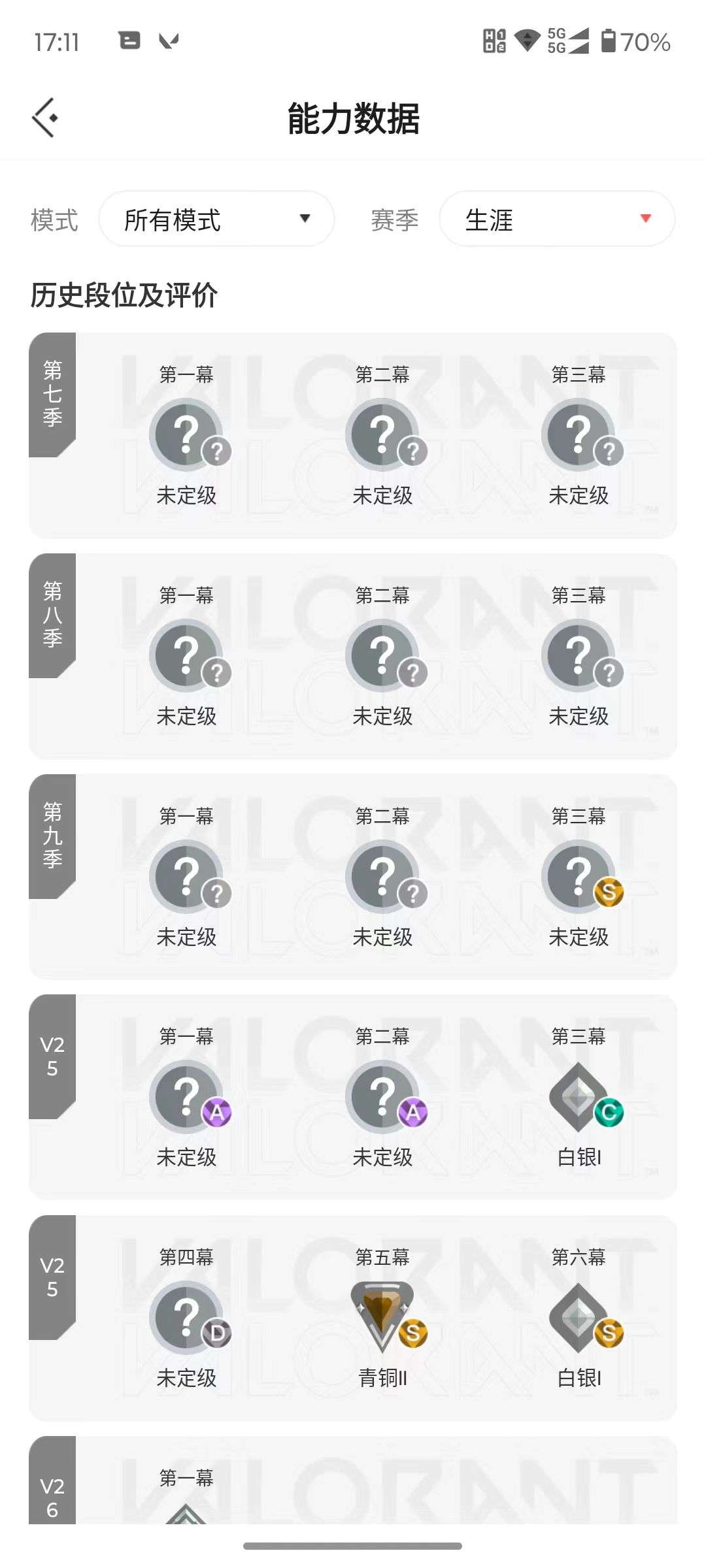Image resolution: width=706 pixels, height=1568 pixels.
Task: Click the 未定级 label under 第八季 第三幕
Action: click(x=578, y=717)
